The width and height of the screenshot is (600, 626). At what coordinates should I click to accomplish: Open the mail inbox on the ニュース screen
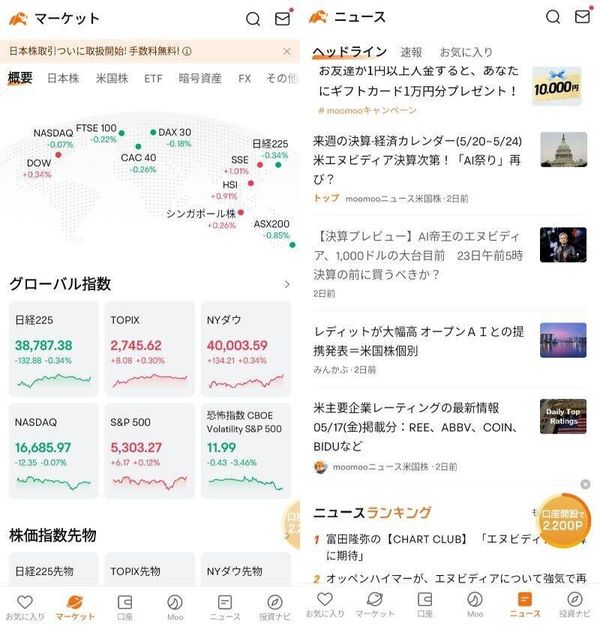[x=582, y=17]
